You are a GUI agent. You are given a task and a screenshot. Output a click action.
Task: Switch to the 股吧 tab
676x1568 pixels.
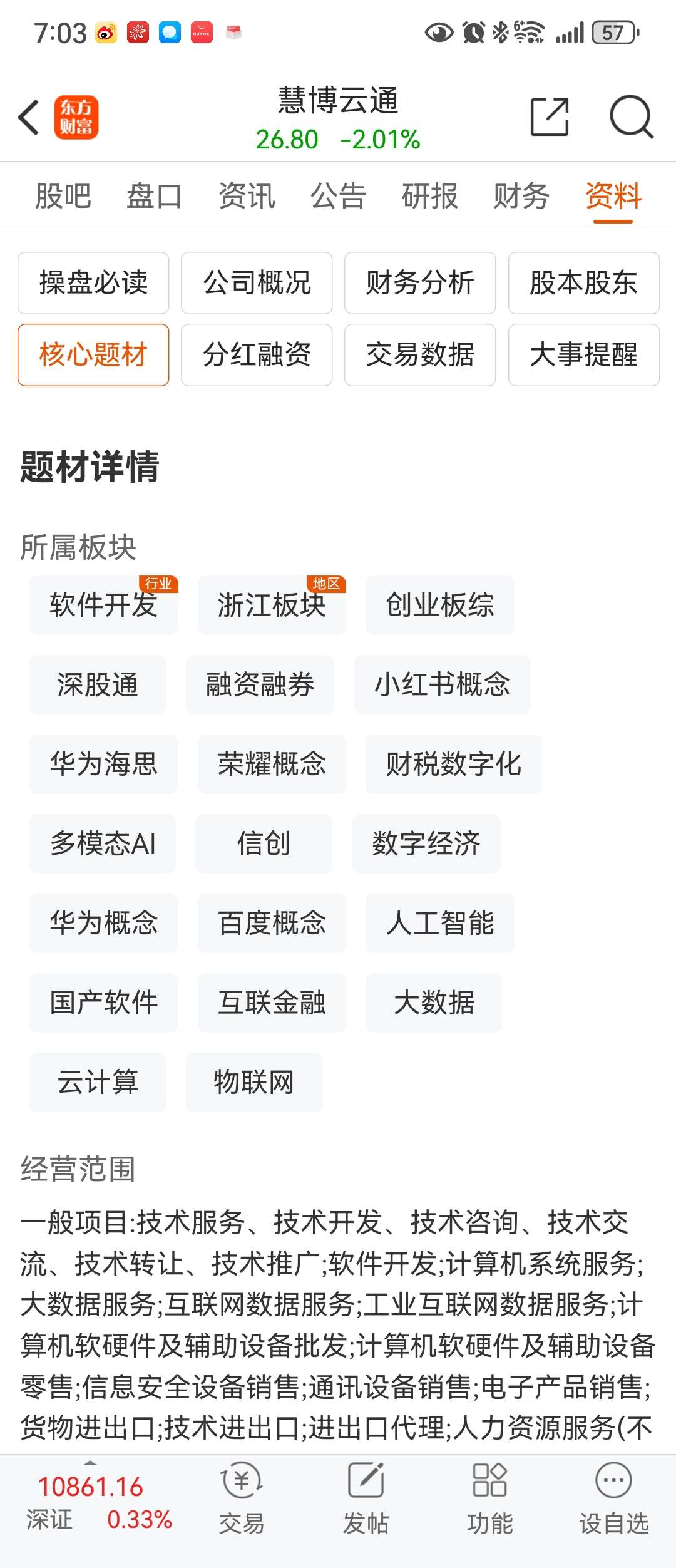[x=63, y=196]
